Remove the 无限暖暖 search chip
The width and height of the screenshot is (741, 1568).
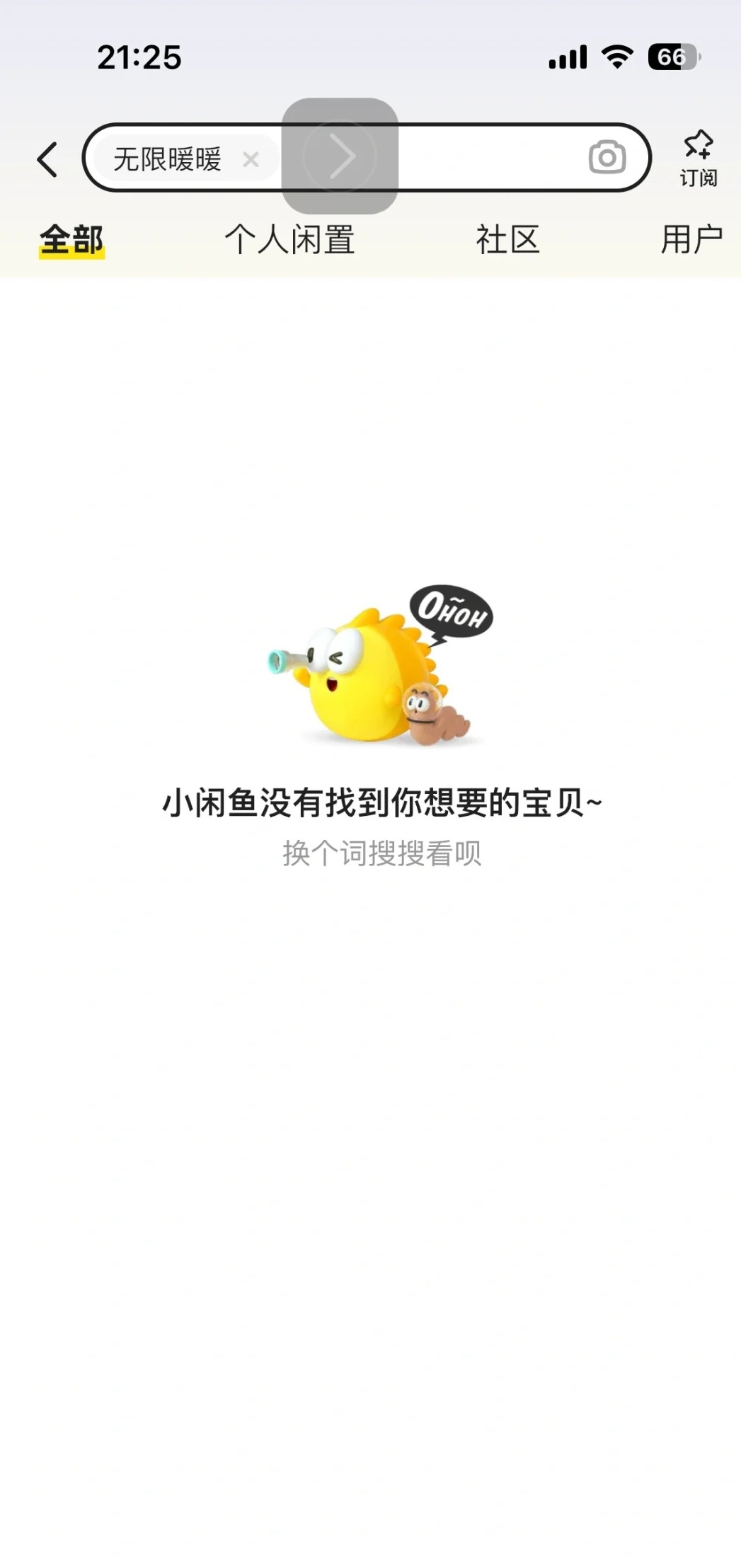(x=251, y=159)
